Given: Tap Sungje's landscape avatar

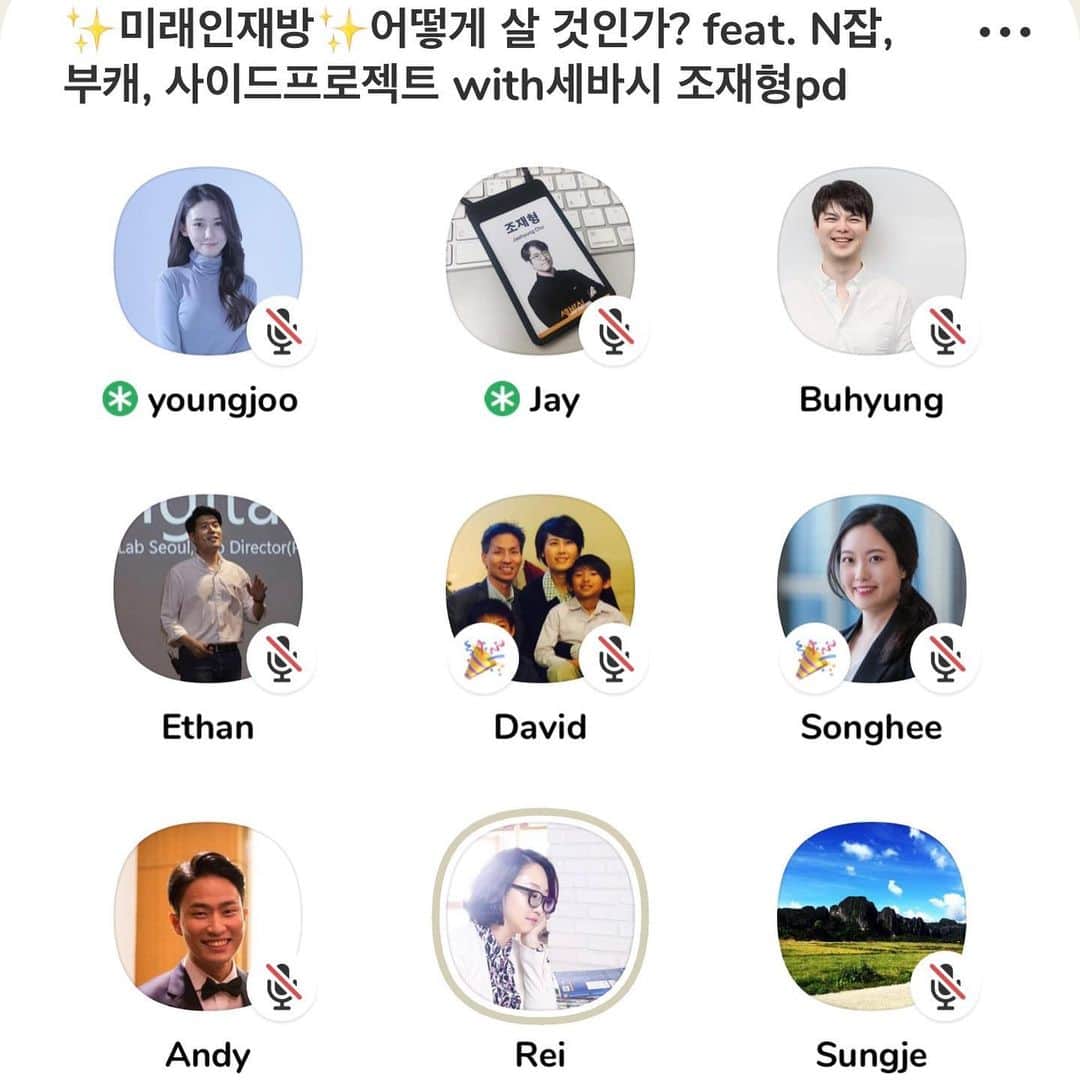Looking at the screenshot, I should pos(871,916).
